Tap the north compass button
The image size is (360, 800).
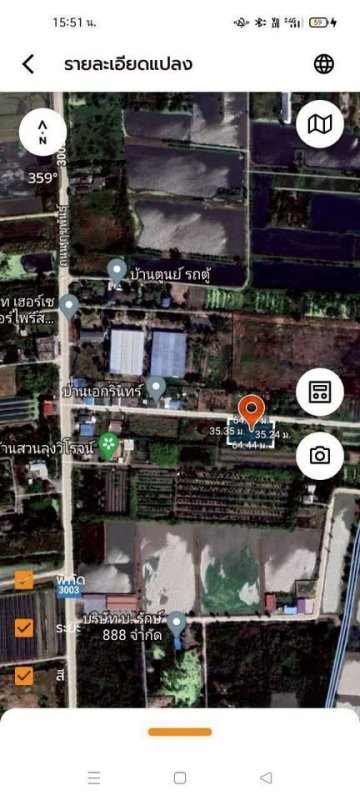click(43, 133)
